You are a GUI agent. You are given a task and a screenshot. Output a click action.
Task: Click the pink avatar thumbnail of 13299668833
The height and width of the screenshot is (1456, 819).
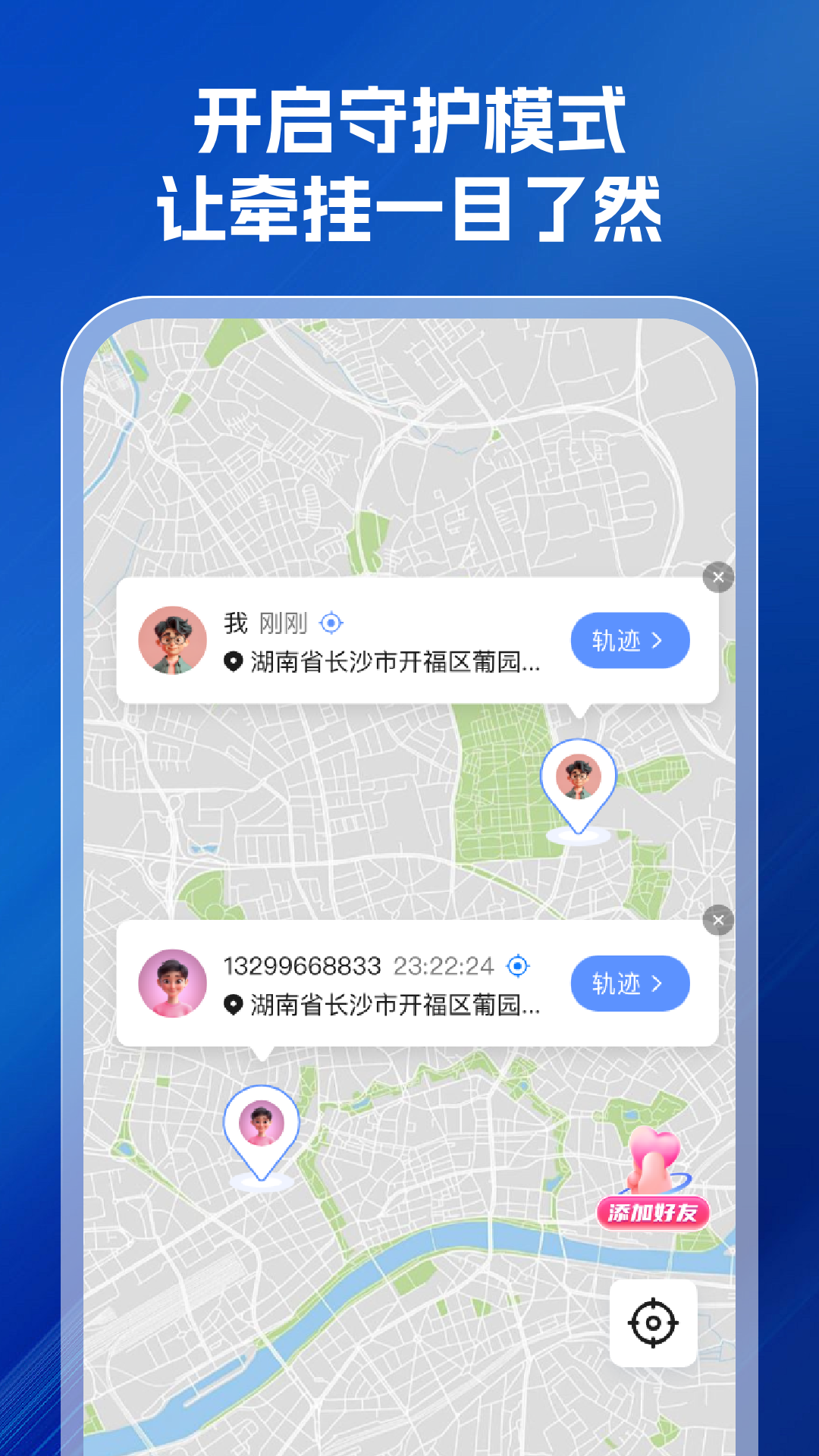[172, 984]
